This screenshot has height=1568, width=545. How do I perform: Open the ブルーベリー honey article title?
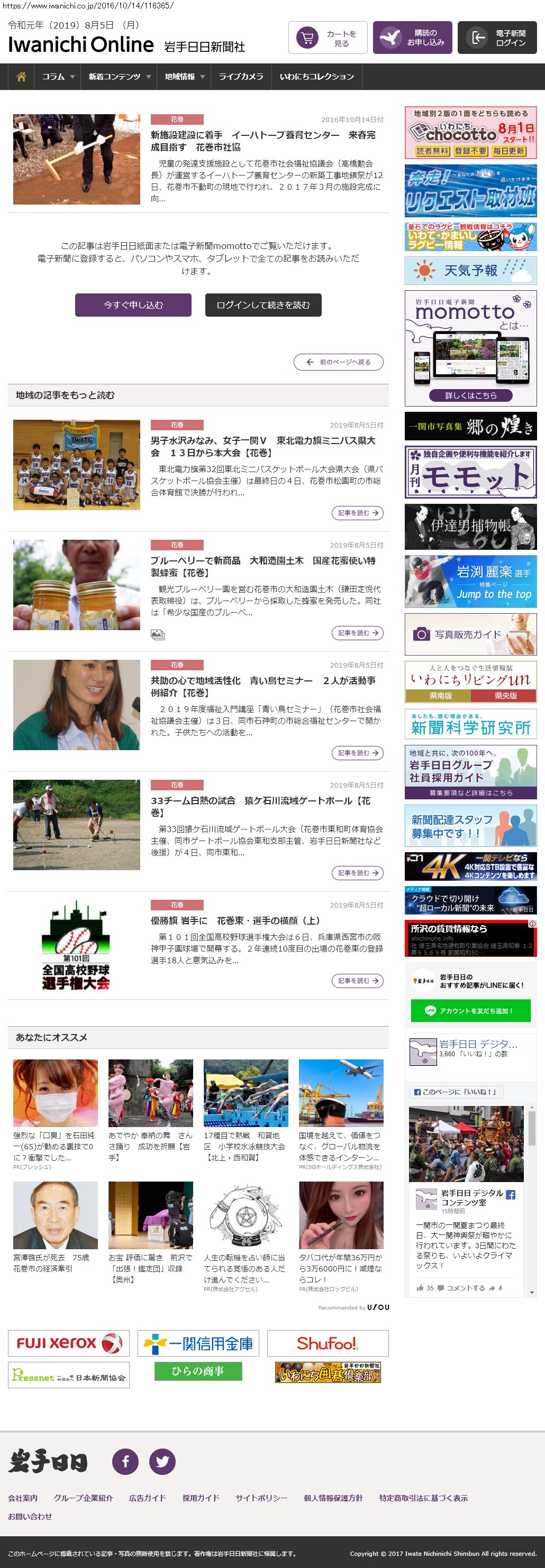[263, 566]
